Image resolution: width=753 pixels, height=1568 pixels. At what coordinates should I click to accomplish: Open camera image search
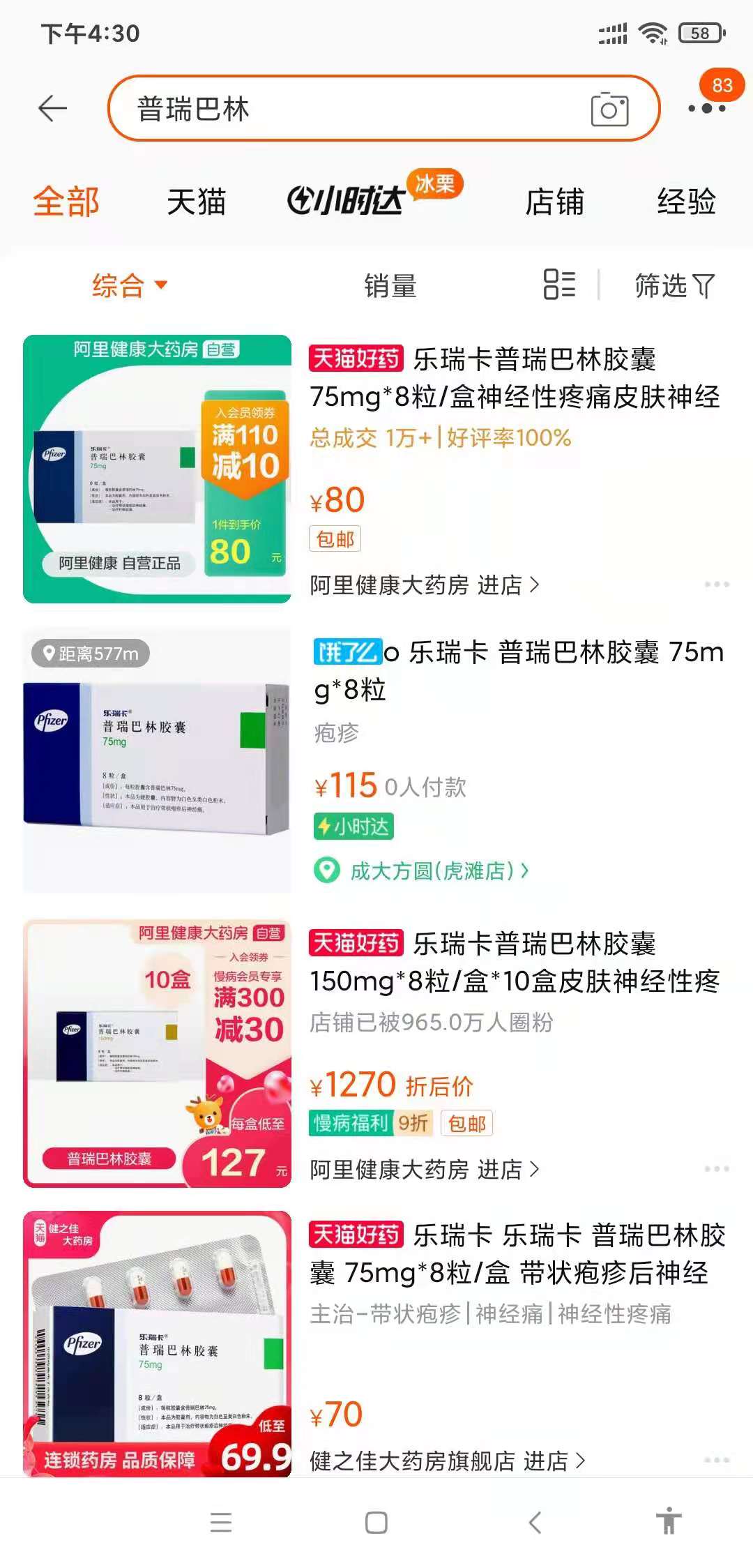609,110
